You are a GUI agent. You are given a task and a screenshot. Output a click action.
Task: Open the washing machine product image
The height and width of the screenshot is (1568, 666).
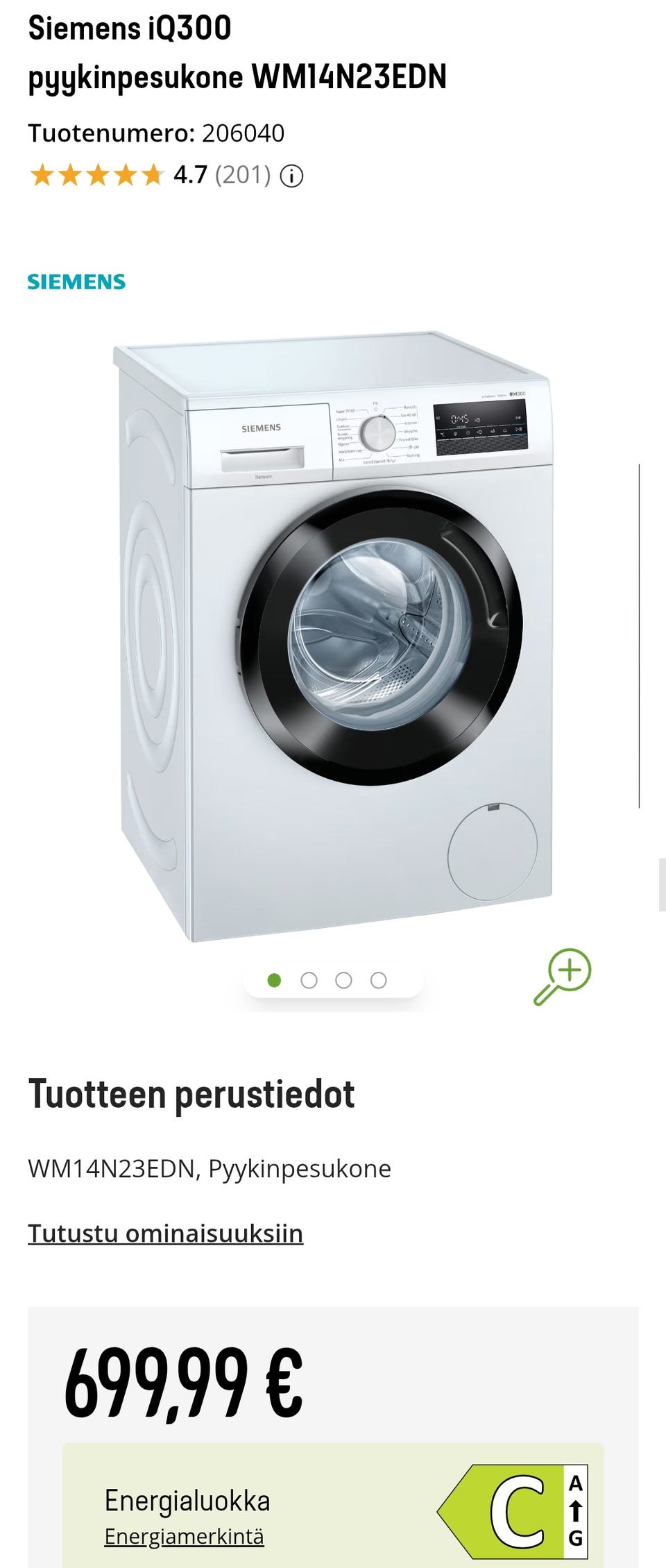(x=333, y=639)
